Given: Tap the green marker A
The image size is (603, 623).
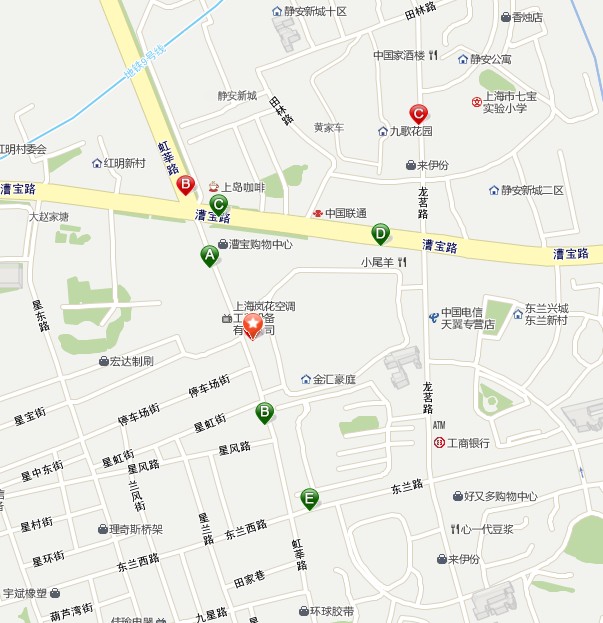Looking at the screenshot, I should (x=209, y=255).
